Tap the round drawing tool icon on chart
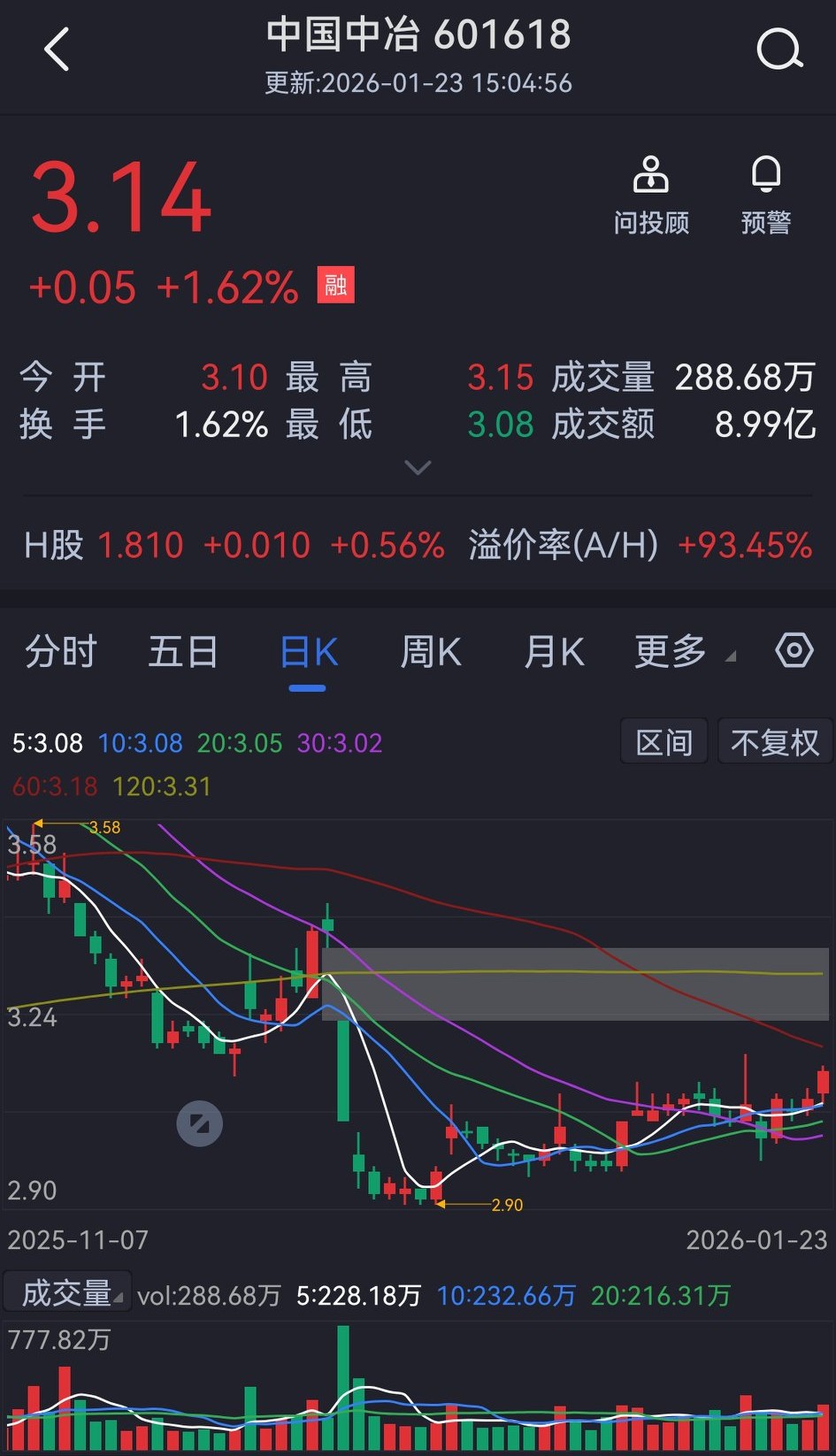 [200, 1124]
